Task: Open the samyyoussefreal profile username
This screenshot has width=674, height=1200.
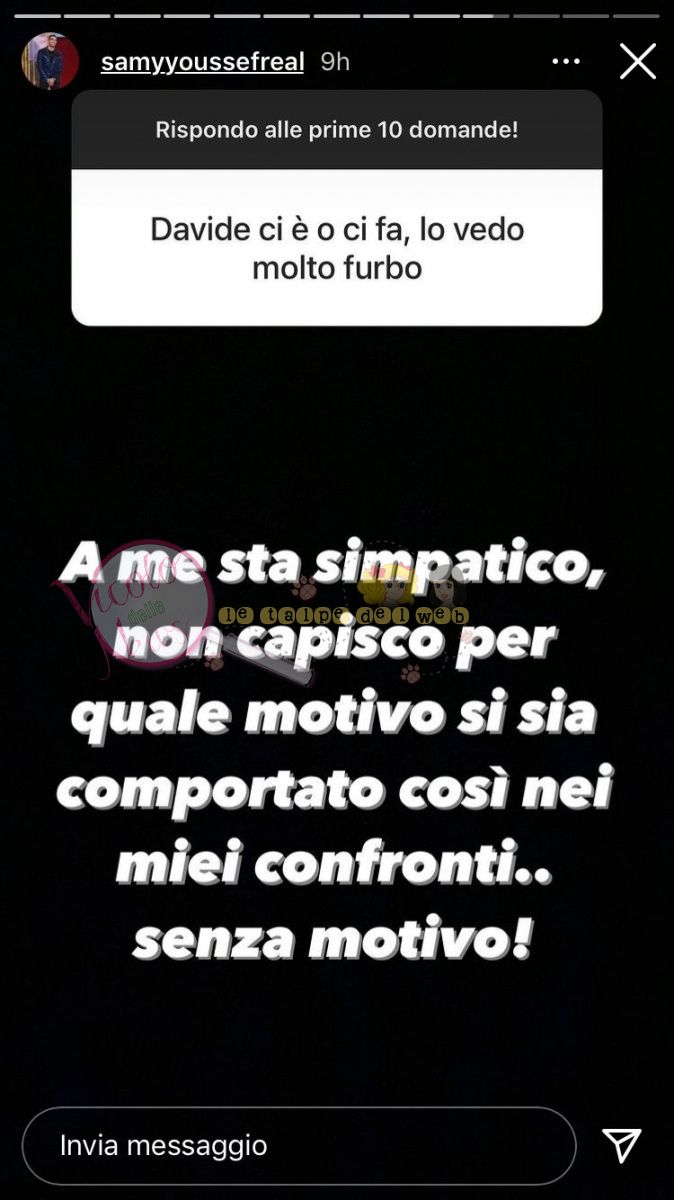Action: 202,62
